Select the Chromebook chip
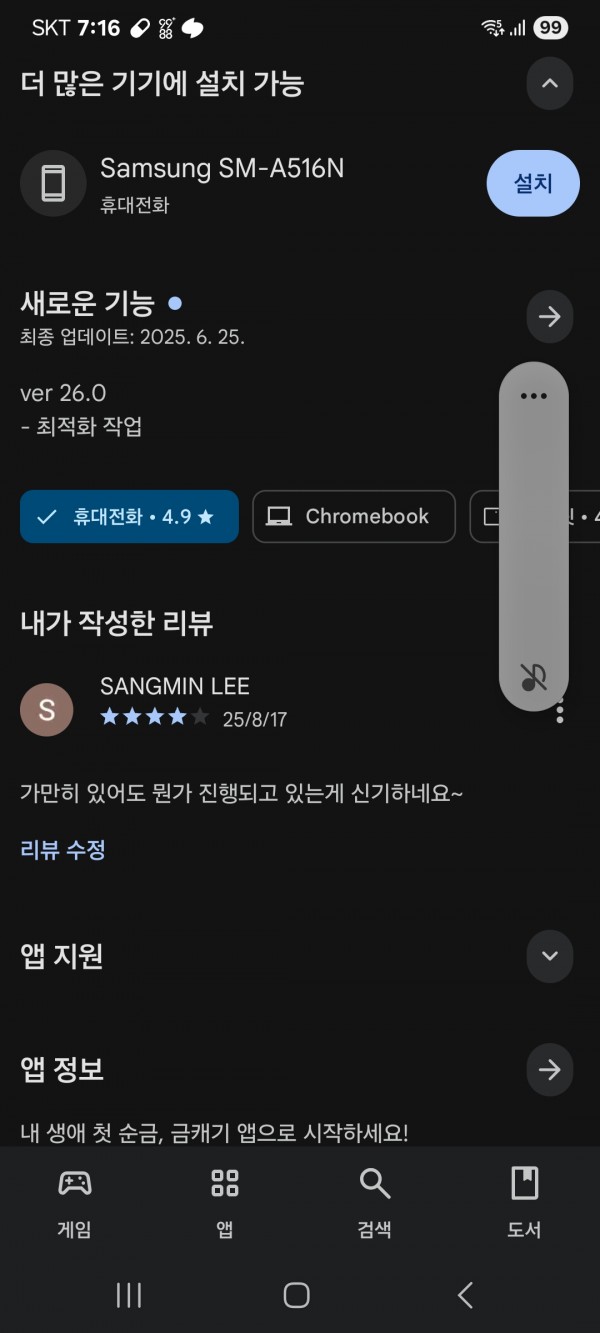Screen dimensions: 600x1333 click(354, 517)
